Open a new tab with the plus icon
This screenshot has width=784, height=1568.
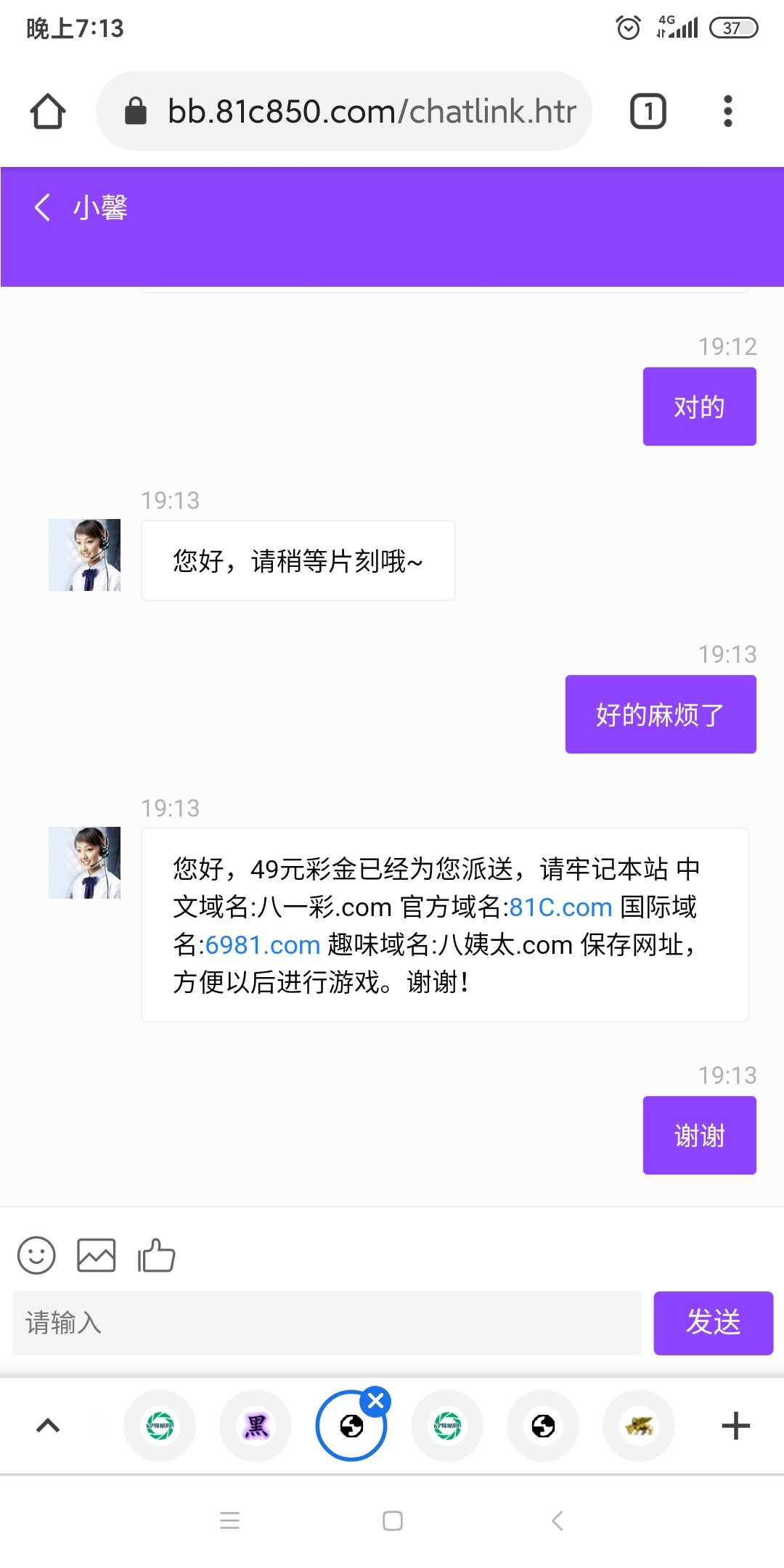point(735,1424)
